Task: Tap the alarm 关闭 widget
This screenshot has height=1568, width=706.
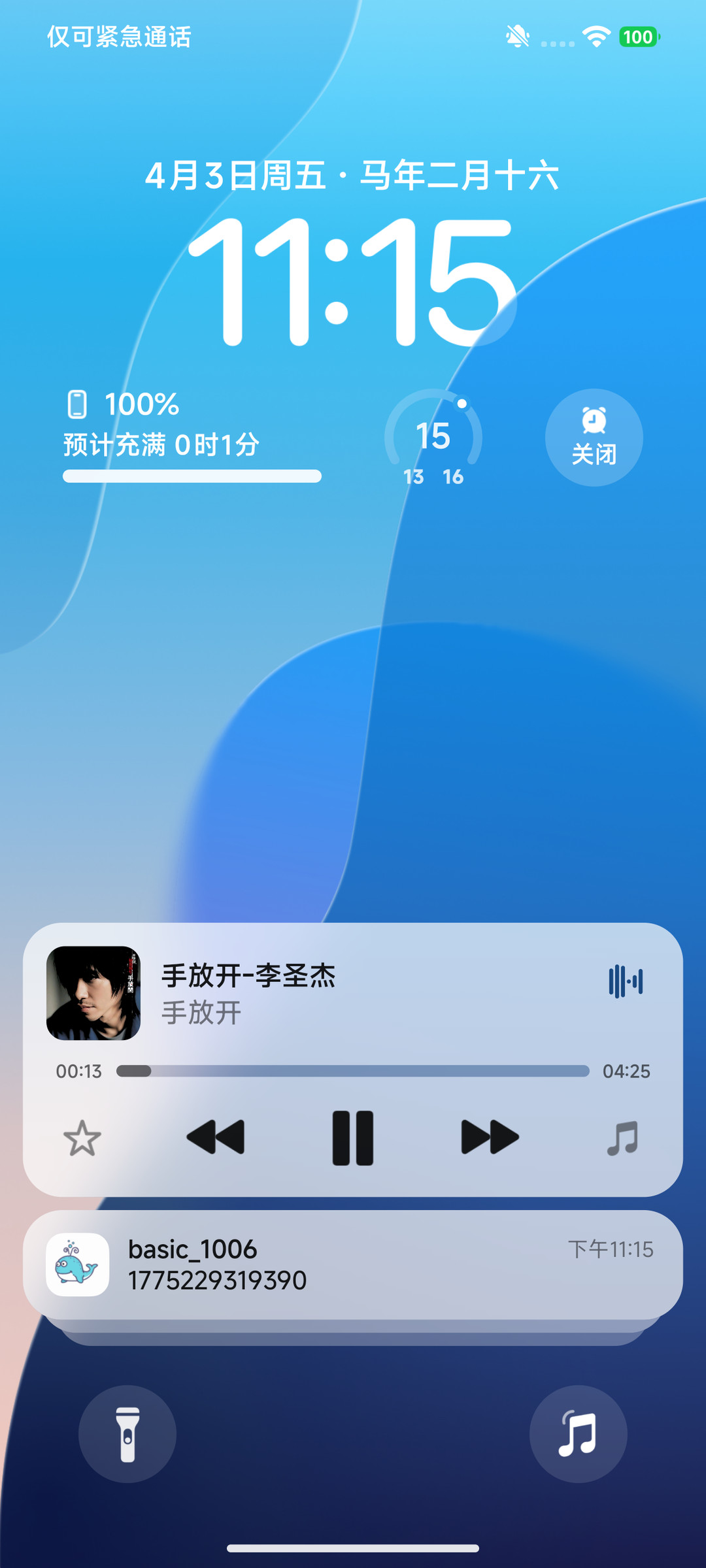Action: [594, 437]
